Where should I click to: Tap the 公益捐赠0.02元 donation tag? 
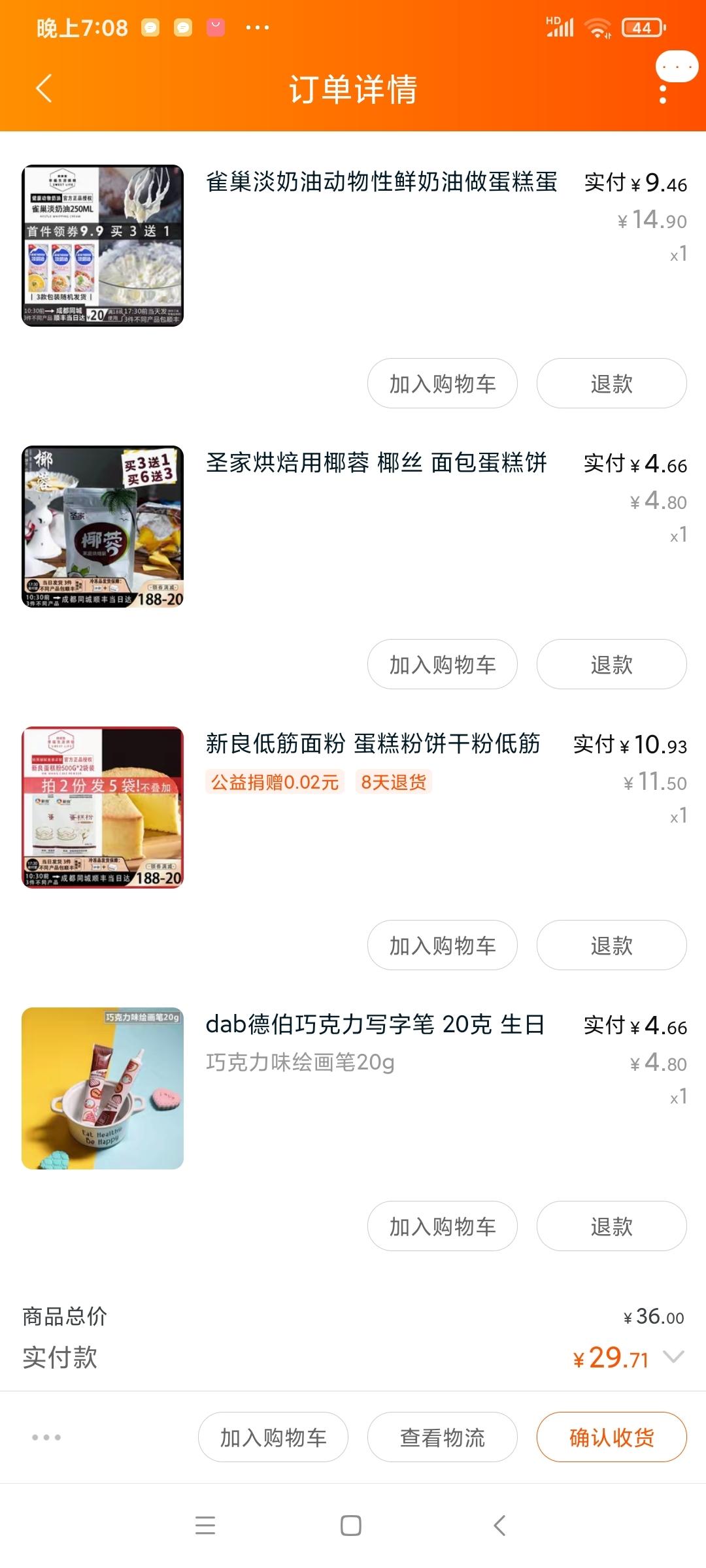point(275,782)
